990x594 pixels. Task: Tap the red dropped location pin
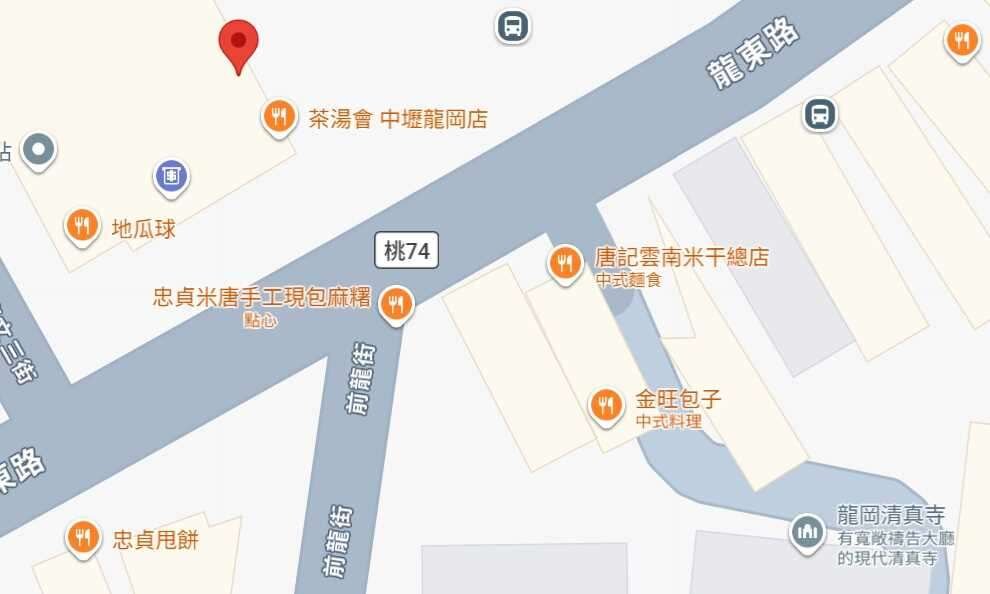click(x=238, y=43)
